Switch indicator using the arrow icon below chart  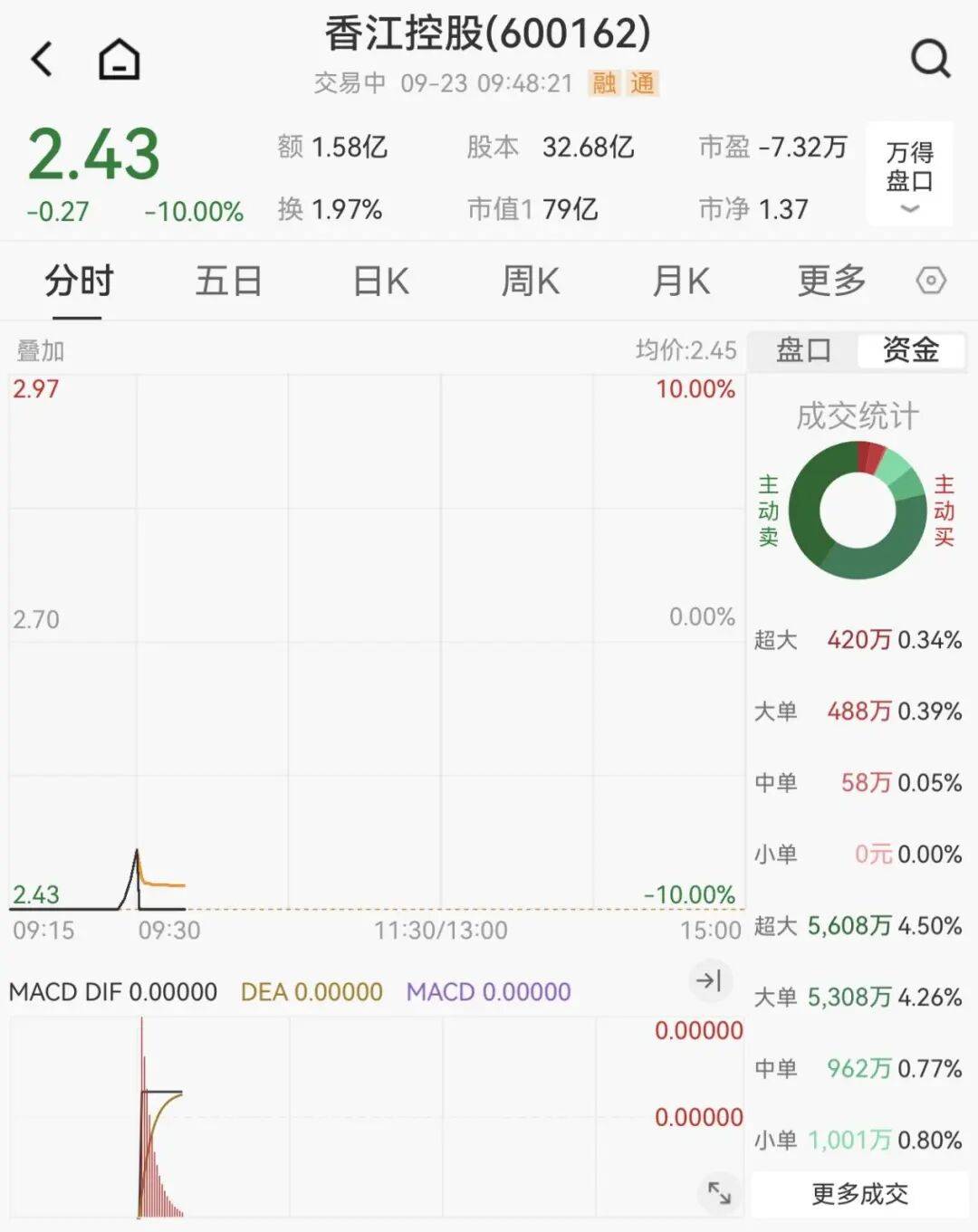pyautogui.click(x=711, y=980)
